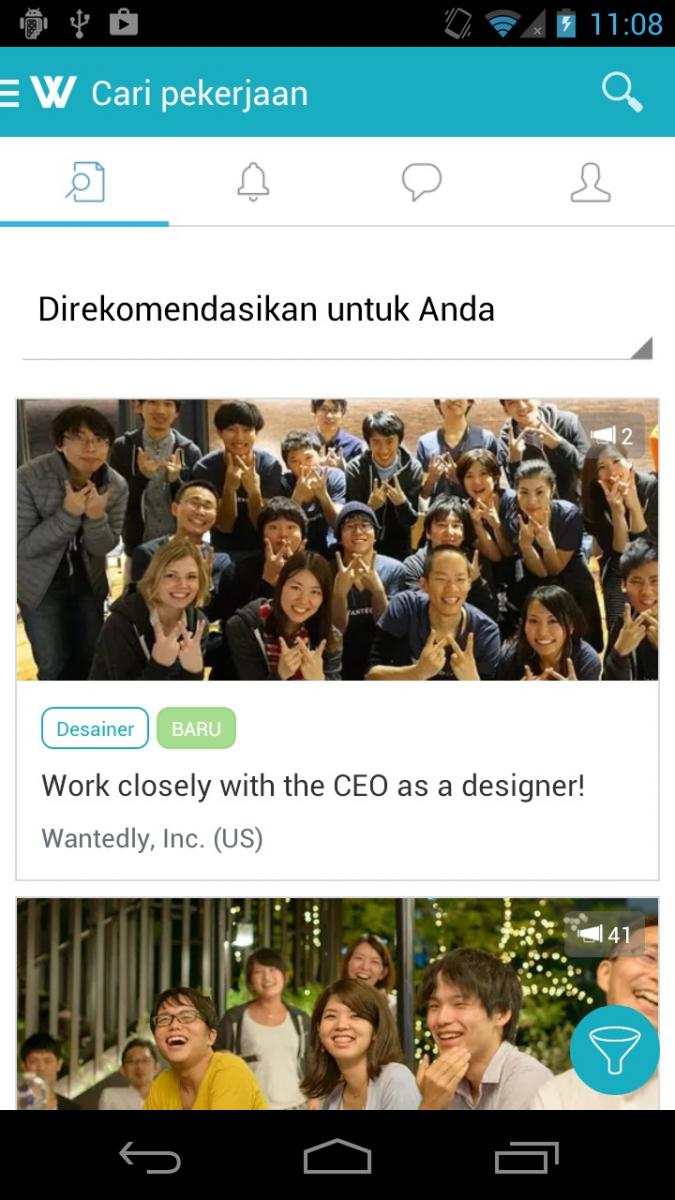Viewport: 675px width, 1200px height.
Task: Open the job card with 41 supporters
Action: pos(300,1000)
